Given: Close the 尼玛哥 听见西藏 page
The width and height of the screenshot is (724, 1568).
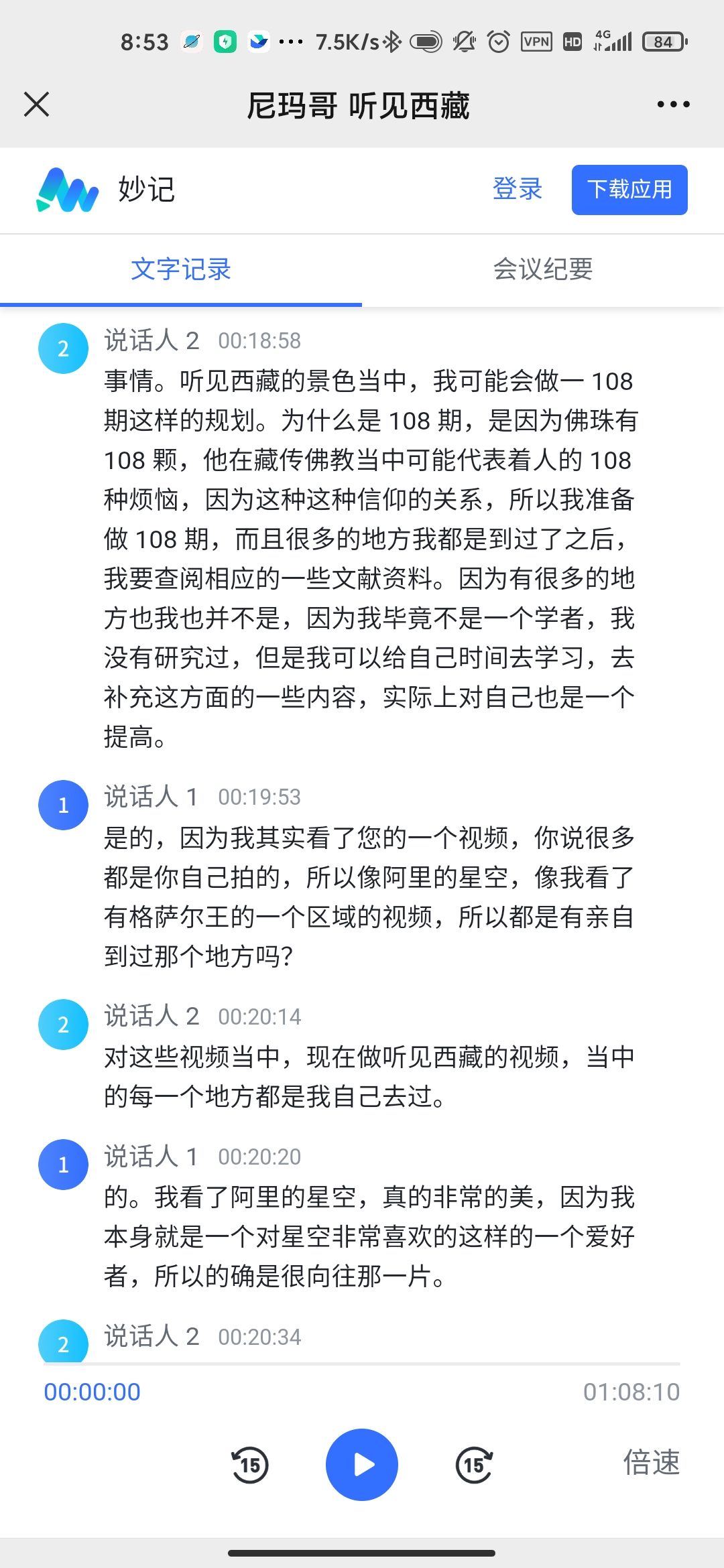Looking at the screenshot, I should 36,105.
